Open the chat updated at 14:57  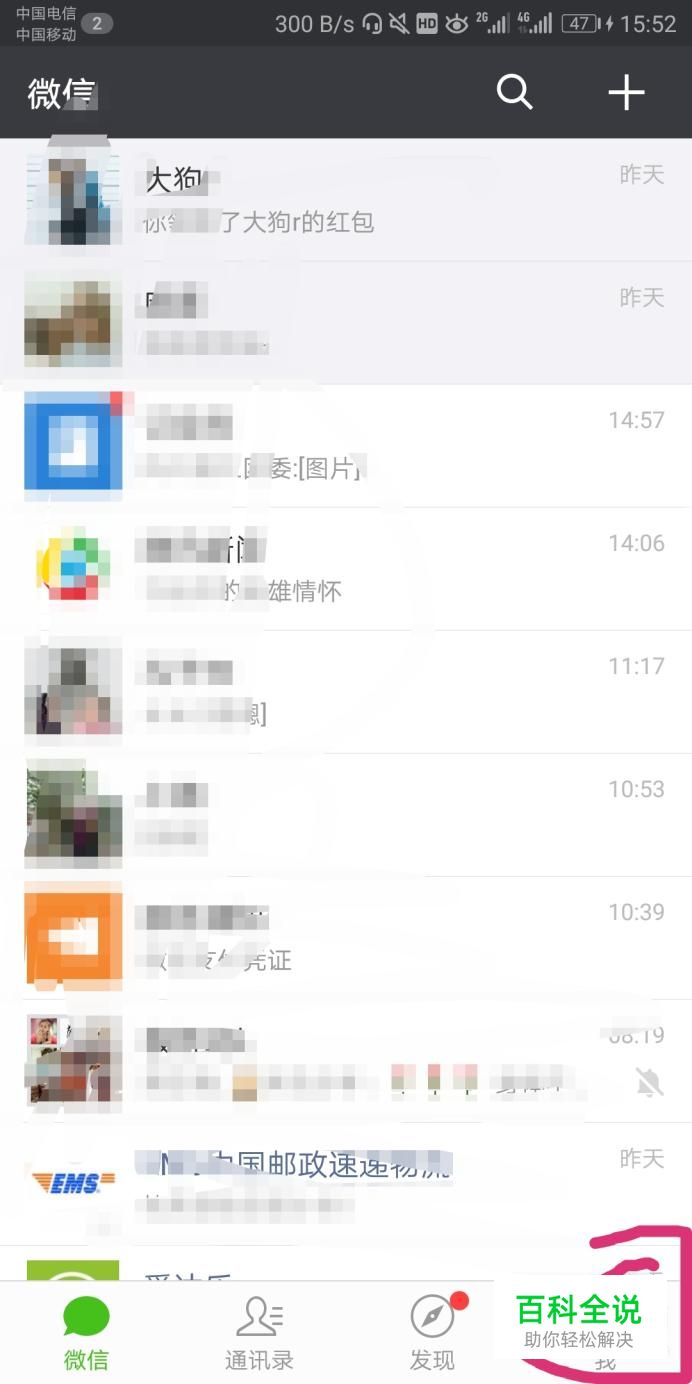[x=346, y=446]
